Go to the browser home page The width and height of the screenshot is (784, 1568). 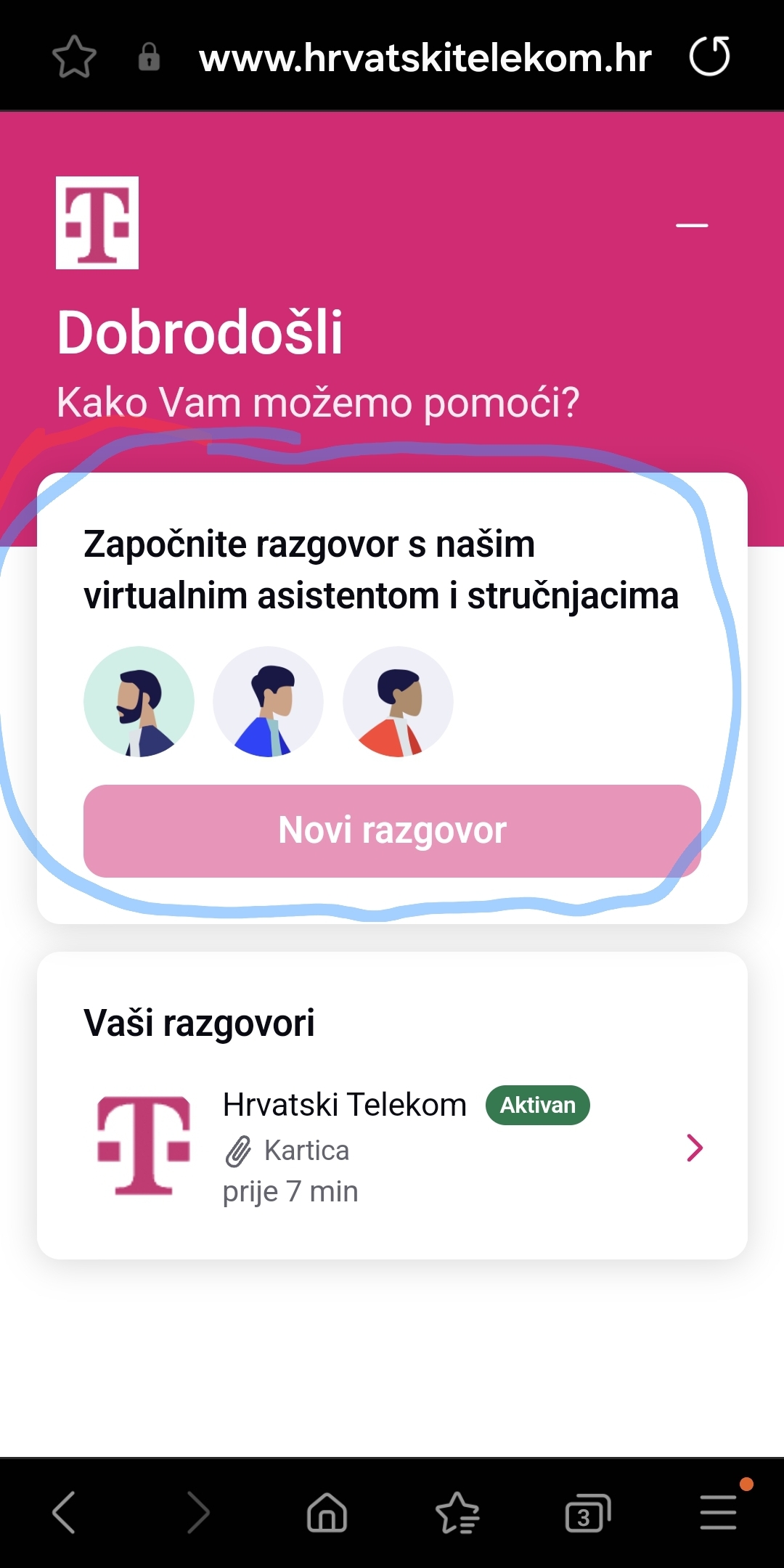coord(327,1512)
